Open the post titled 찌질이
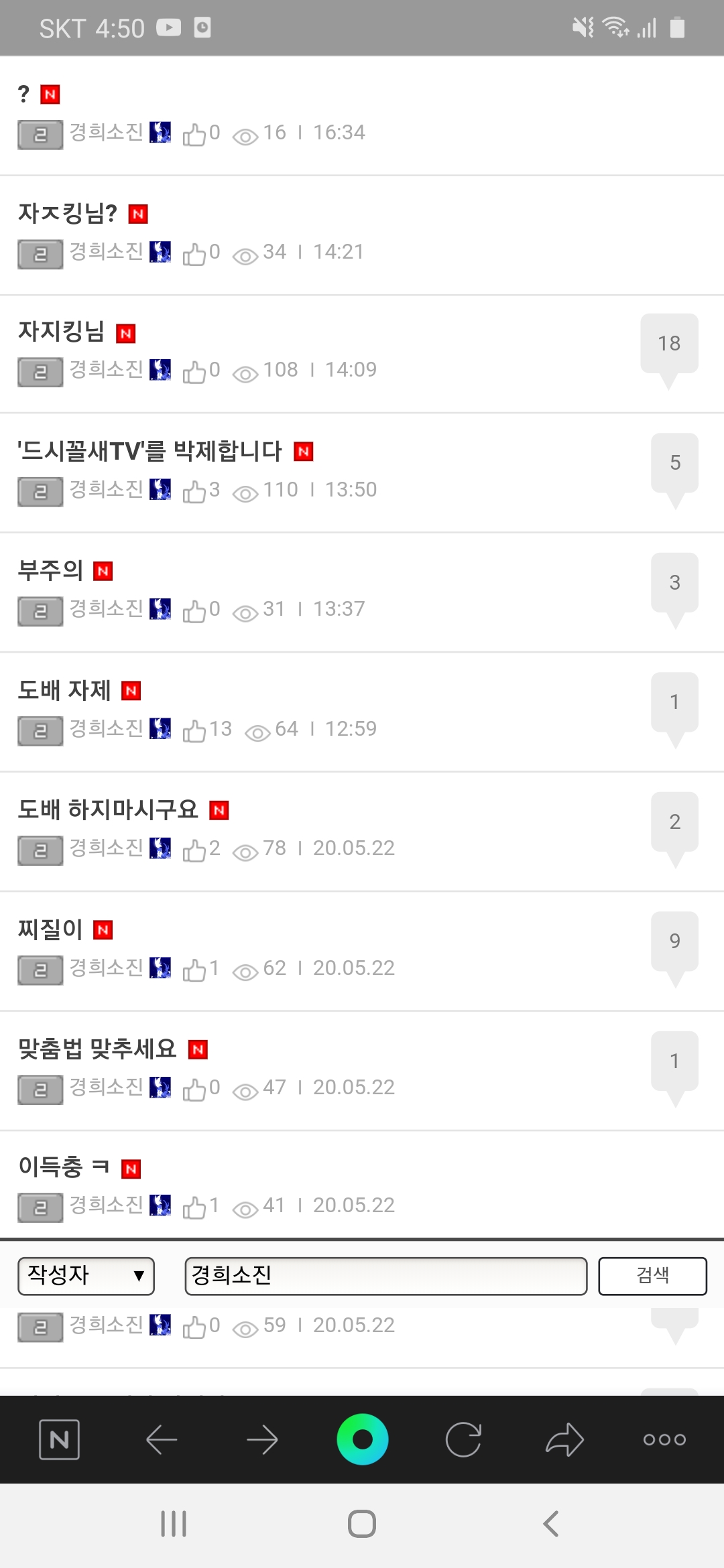This screenshot has width=724, height=1568. tap(51, 929)
